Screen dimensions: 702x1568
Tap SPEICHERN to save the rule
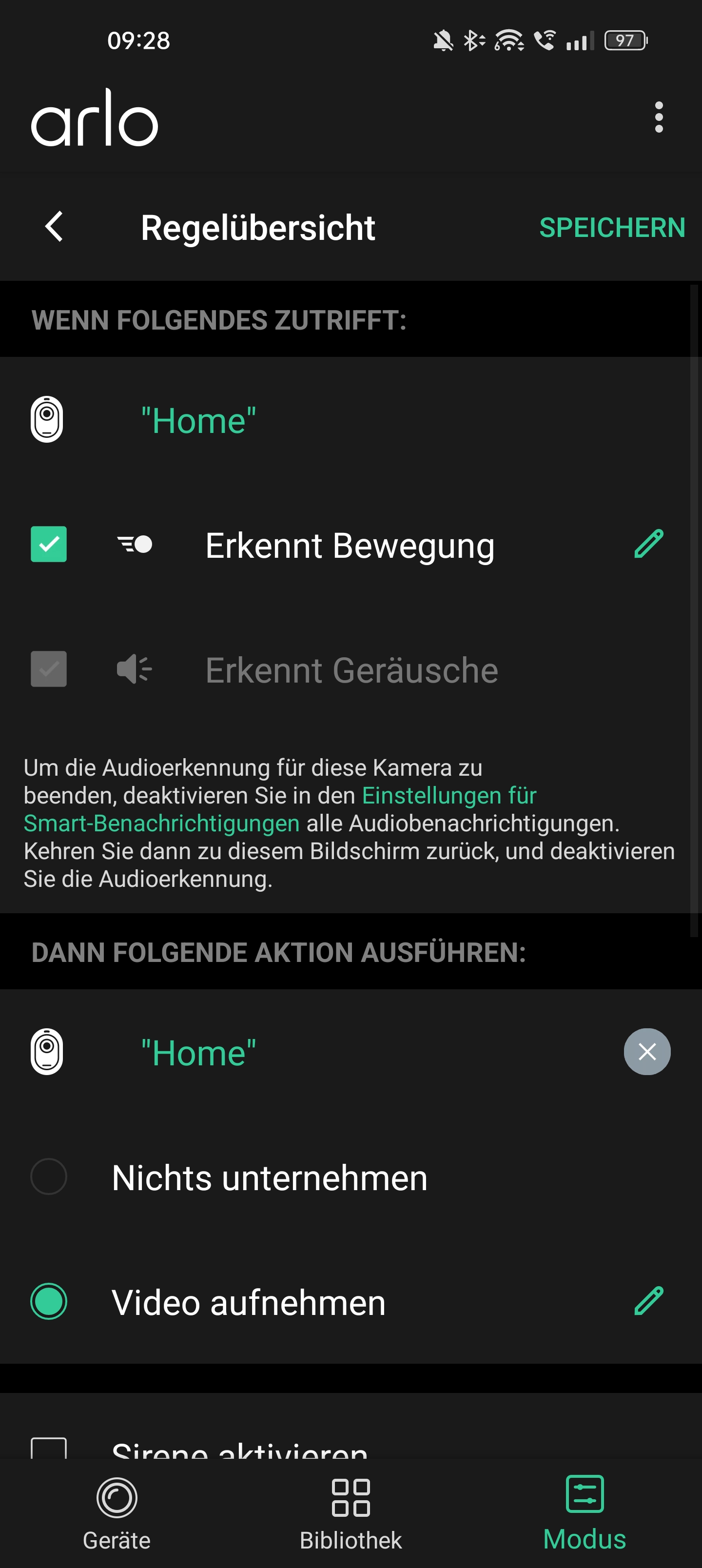(612, 227)
